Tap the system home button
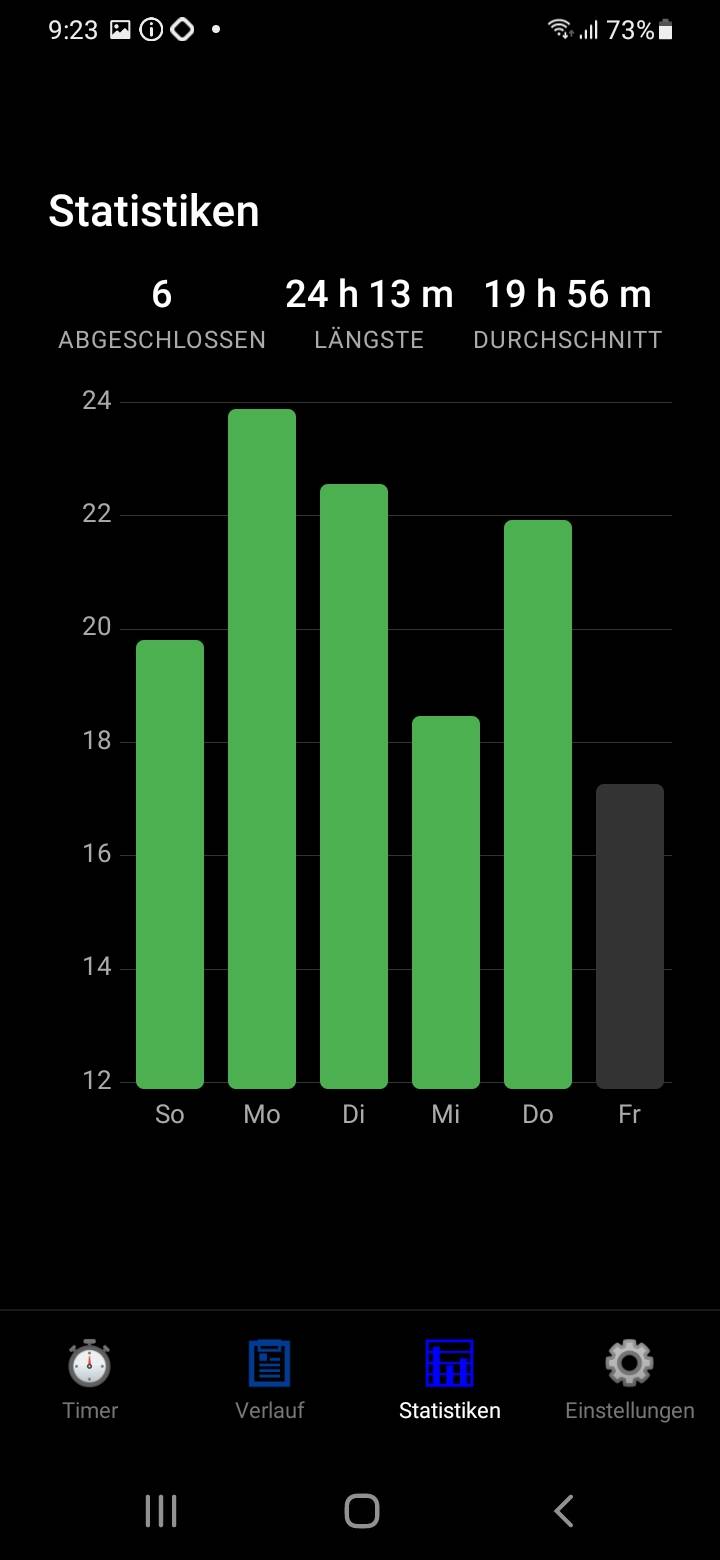Viewport: 720px width, 1560px height. 361,1510
